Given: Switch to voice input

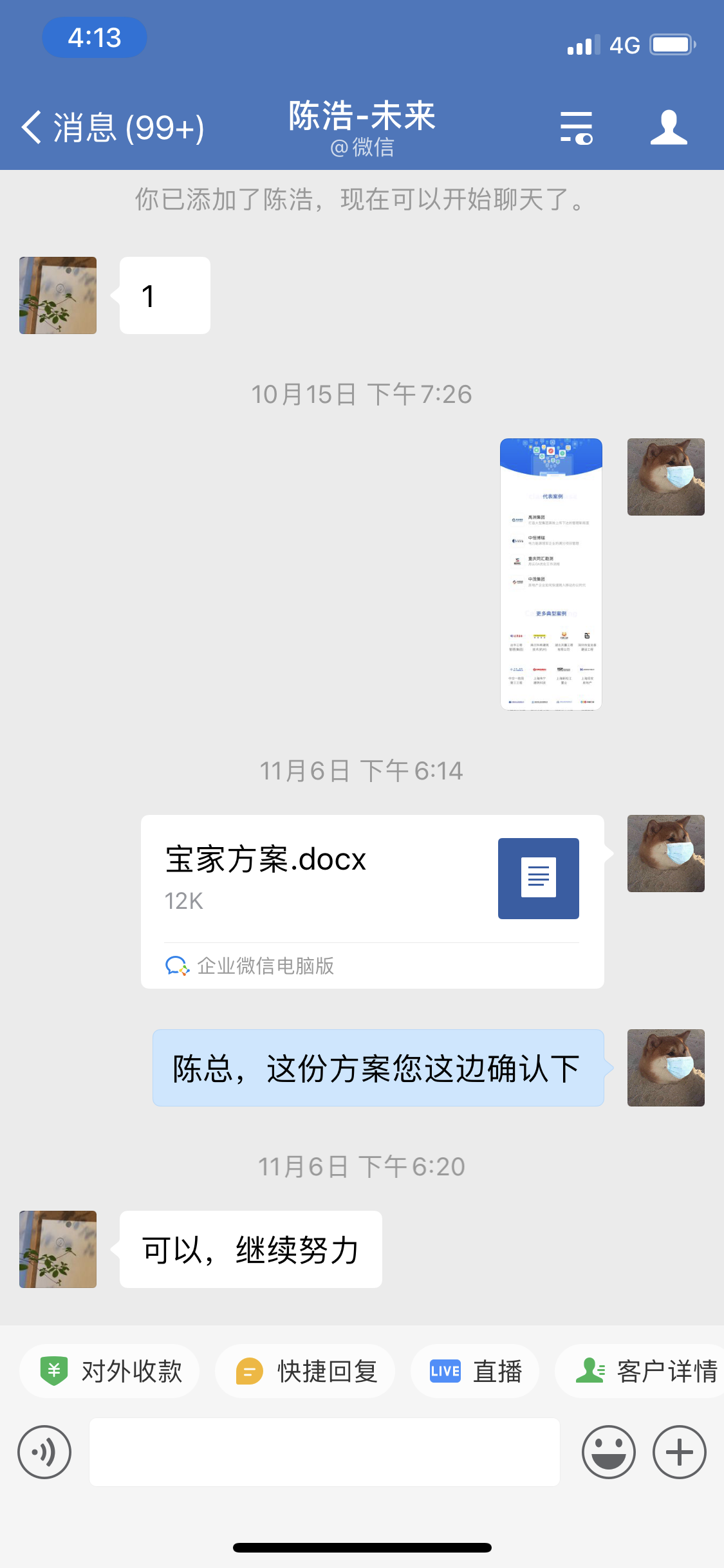Looking at the screenshot, I should coord(44,1452).
